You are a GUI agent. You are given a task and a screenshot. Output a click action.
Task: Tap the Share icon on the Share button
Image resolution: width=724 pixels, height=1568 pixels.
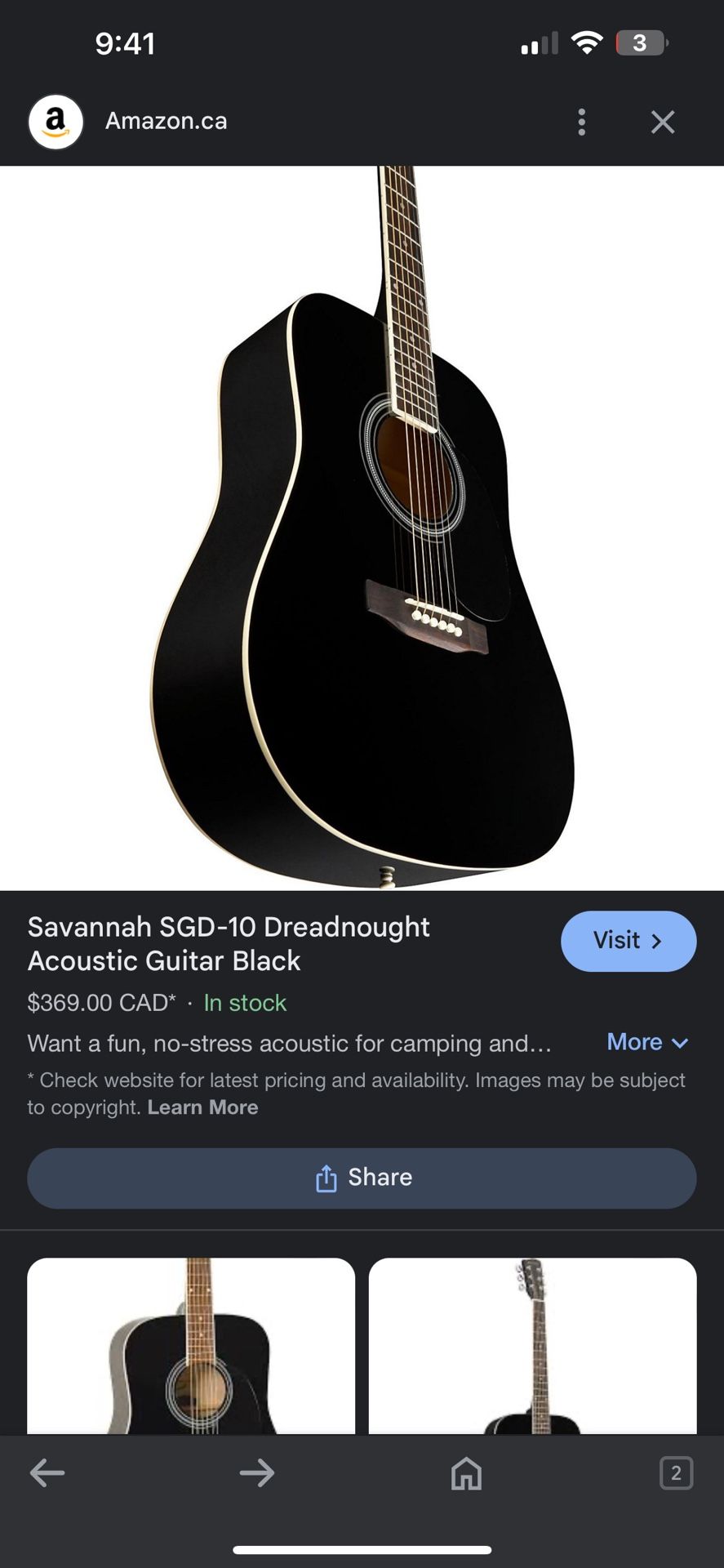click(x=327, y=1177)
